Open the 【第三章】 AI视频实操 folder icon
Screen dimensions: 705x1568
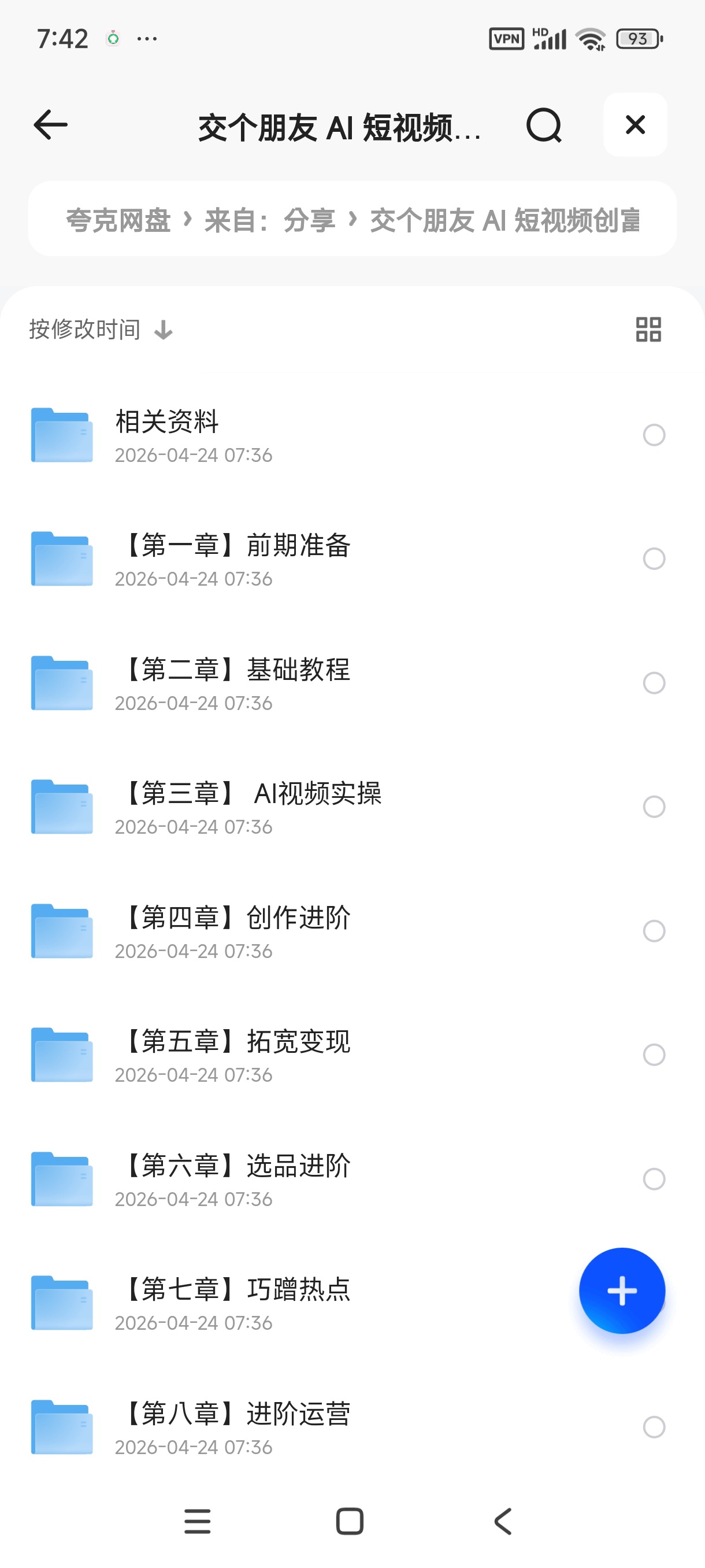click(x=61, y=807)
